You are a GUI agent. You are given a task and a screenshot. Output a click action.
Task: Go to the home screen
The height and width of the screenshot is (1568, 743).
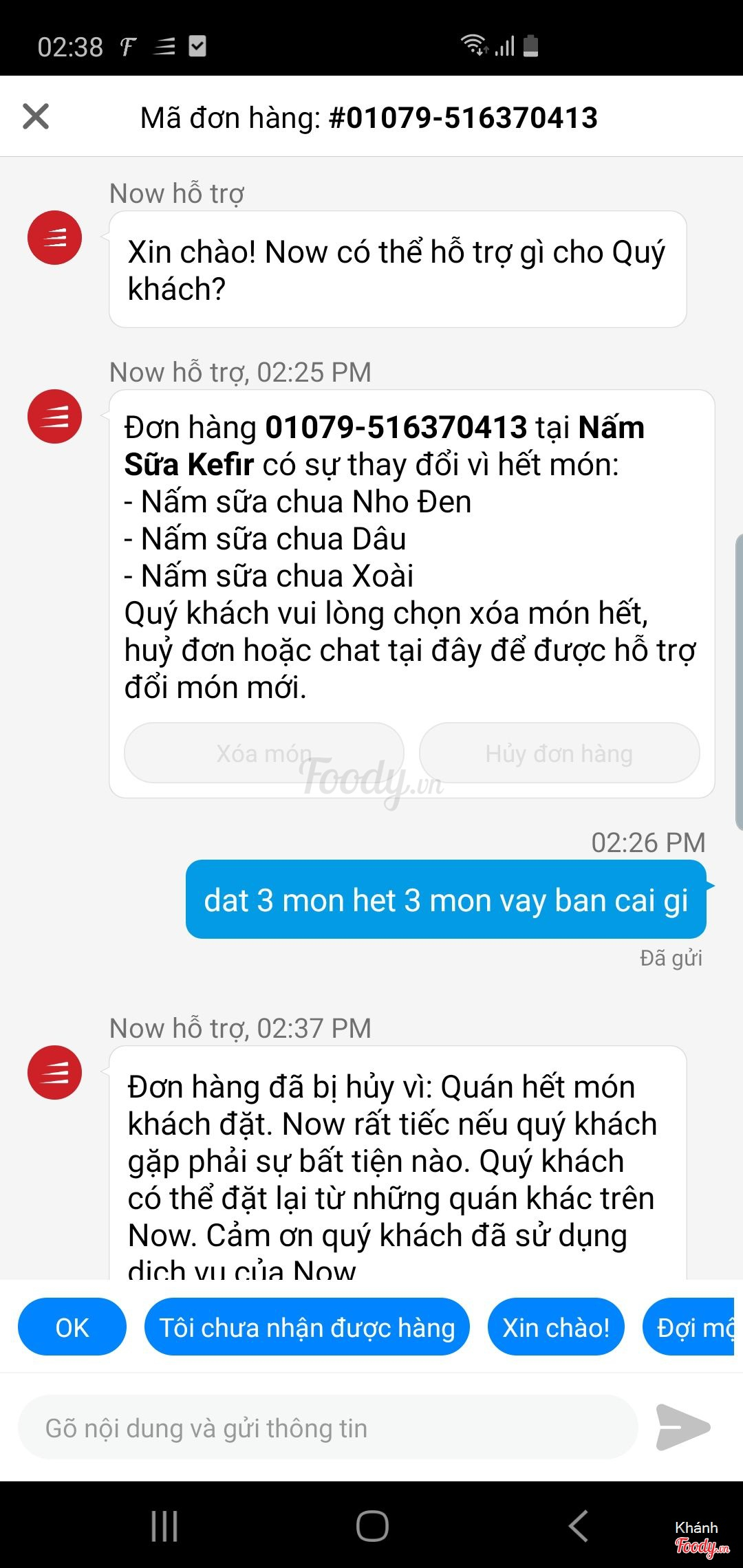372,1526
